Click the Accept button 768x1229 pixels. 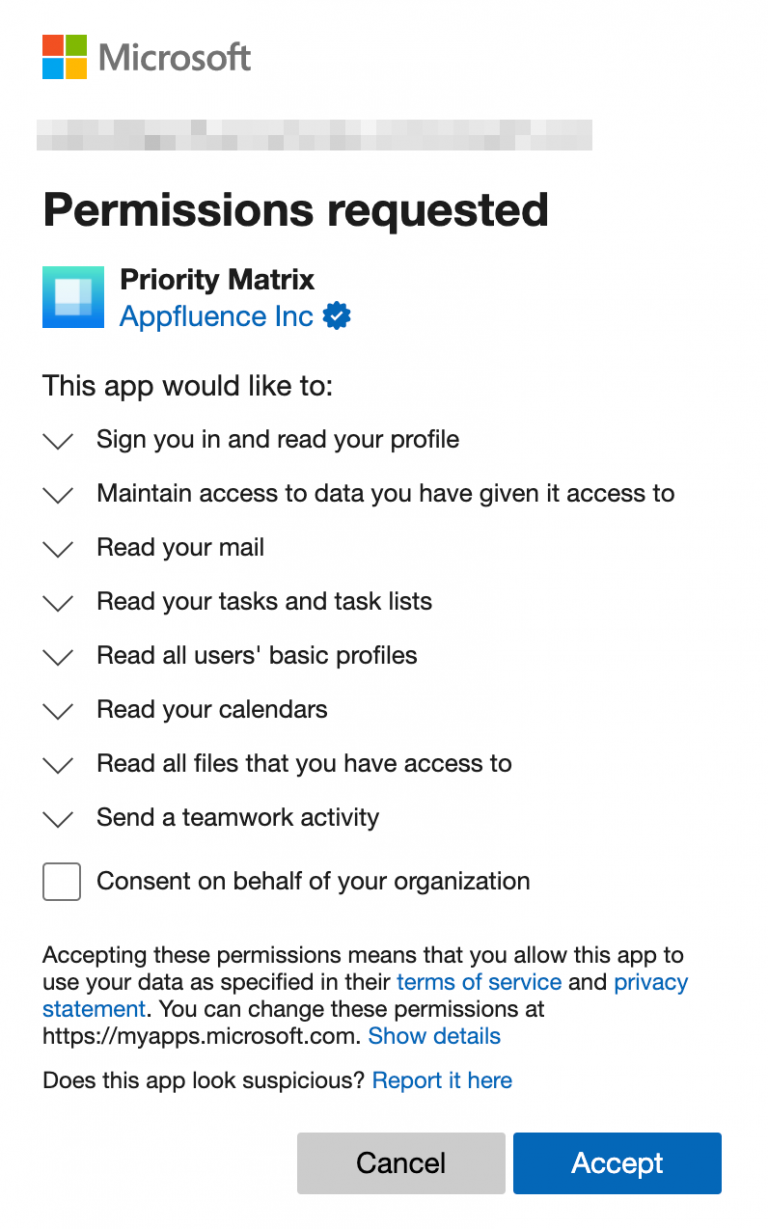pos(617,1163)
